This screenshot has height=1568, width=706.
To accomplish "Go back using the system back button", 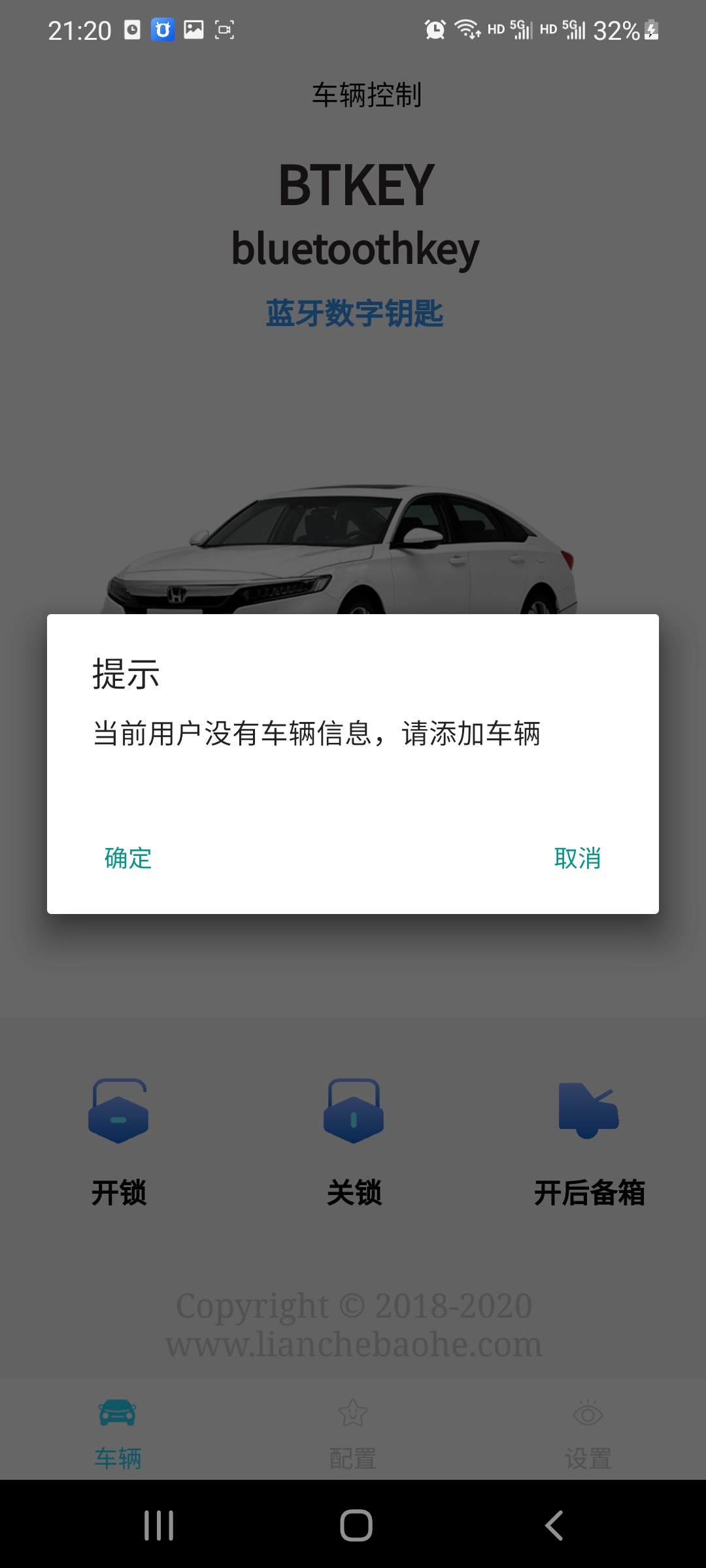I will tap(554, 1526).
